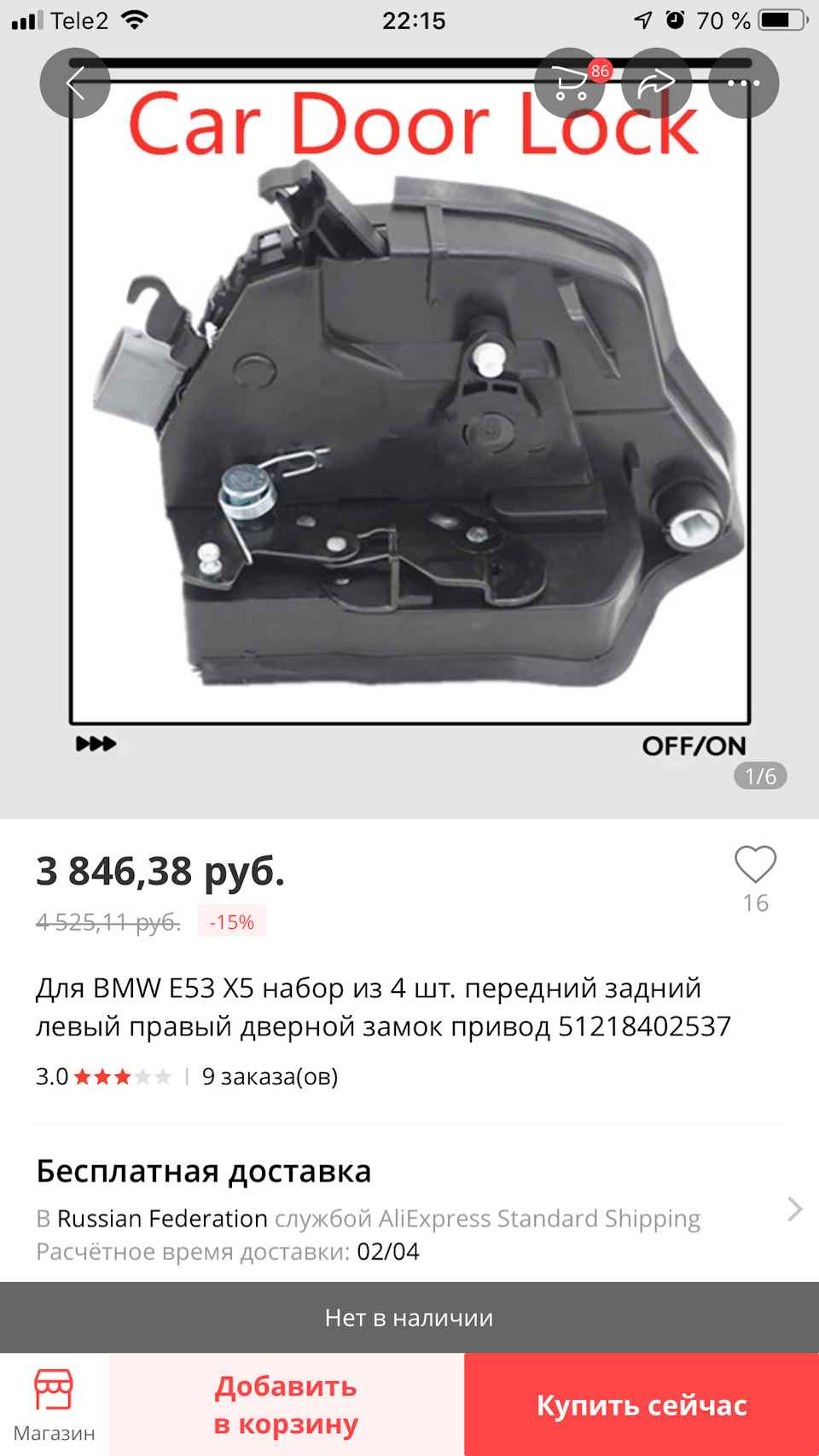Open free delivery details row
819x1456 pixels.
point(409,1211)
